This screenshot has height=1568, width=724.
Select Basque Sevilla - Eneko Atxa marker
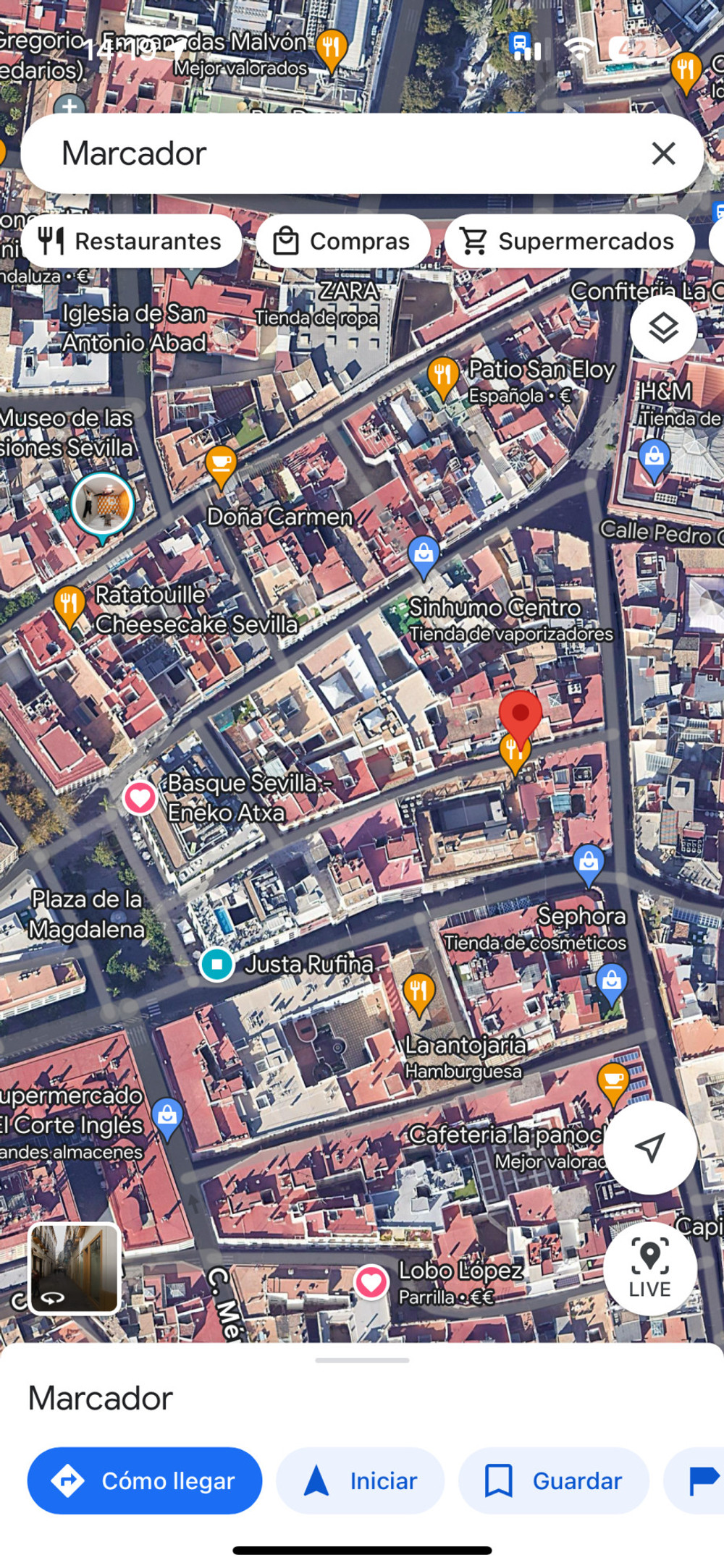tap(140, 798)
